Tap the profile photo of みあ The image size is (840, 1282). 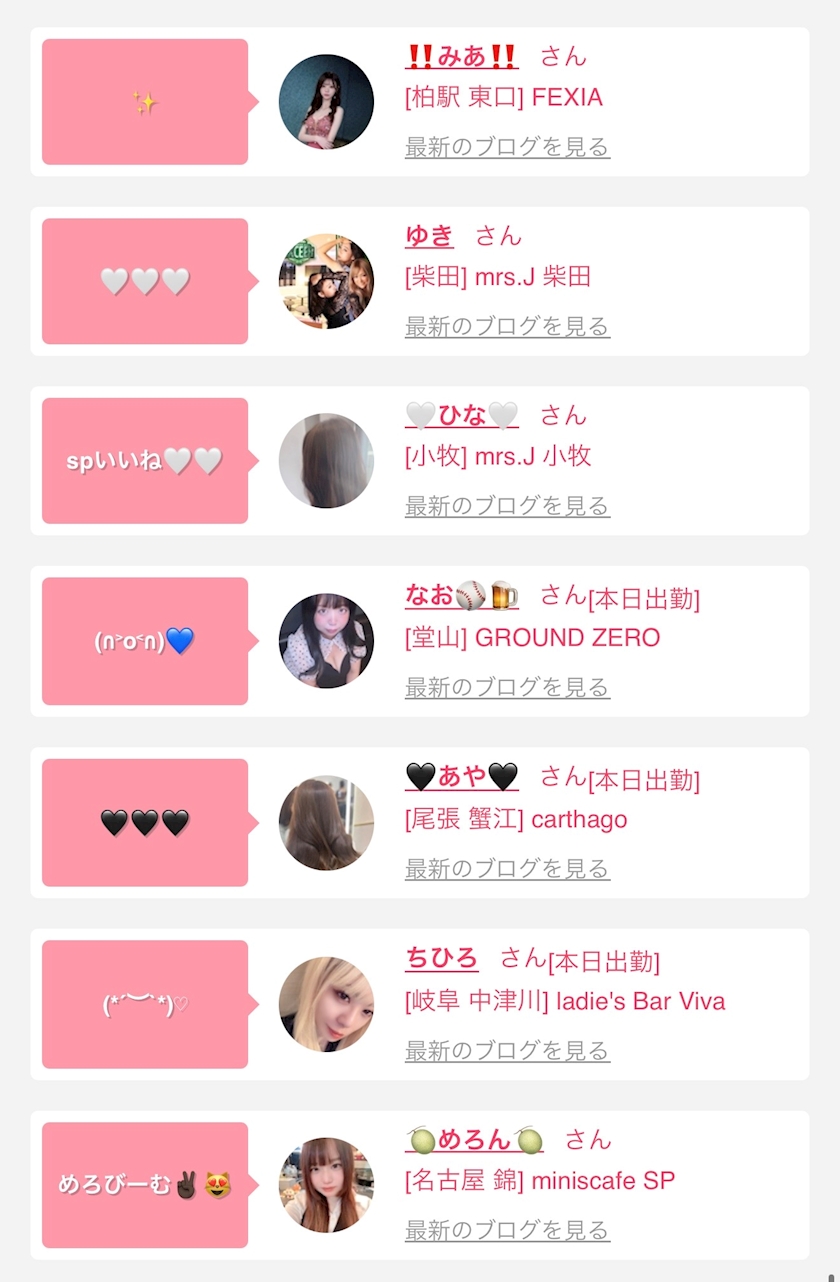click(x=326, y=102)
